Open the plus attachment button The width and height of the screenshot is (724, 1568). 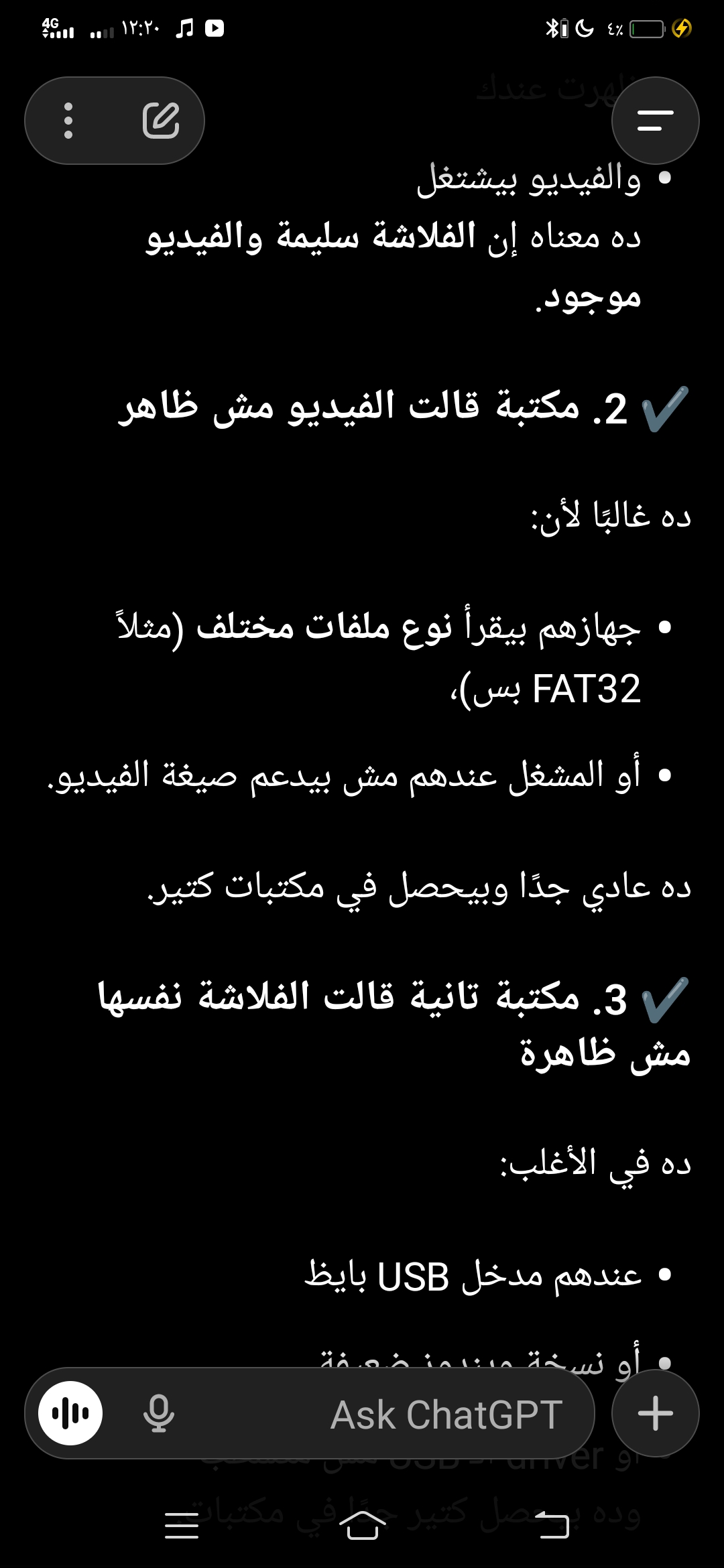point(655,1413)
